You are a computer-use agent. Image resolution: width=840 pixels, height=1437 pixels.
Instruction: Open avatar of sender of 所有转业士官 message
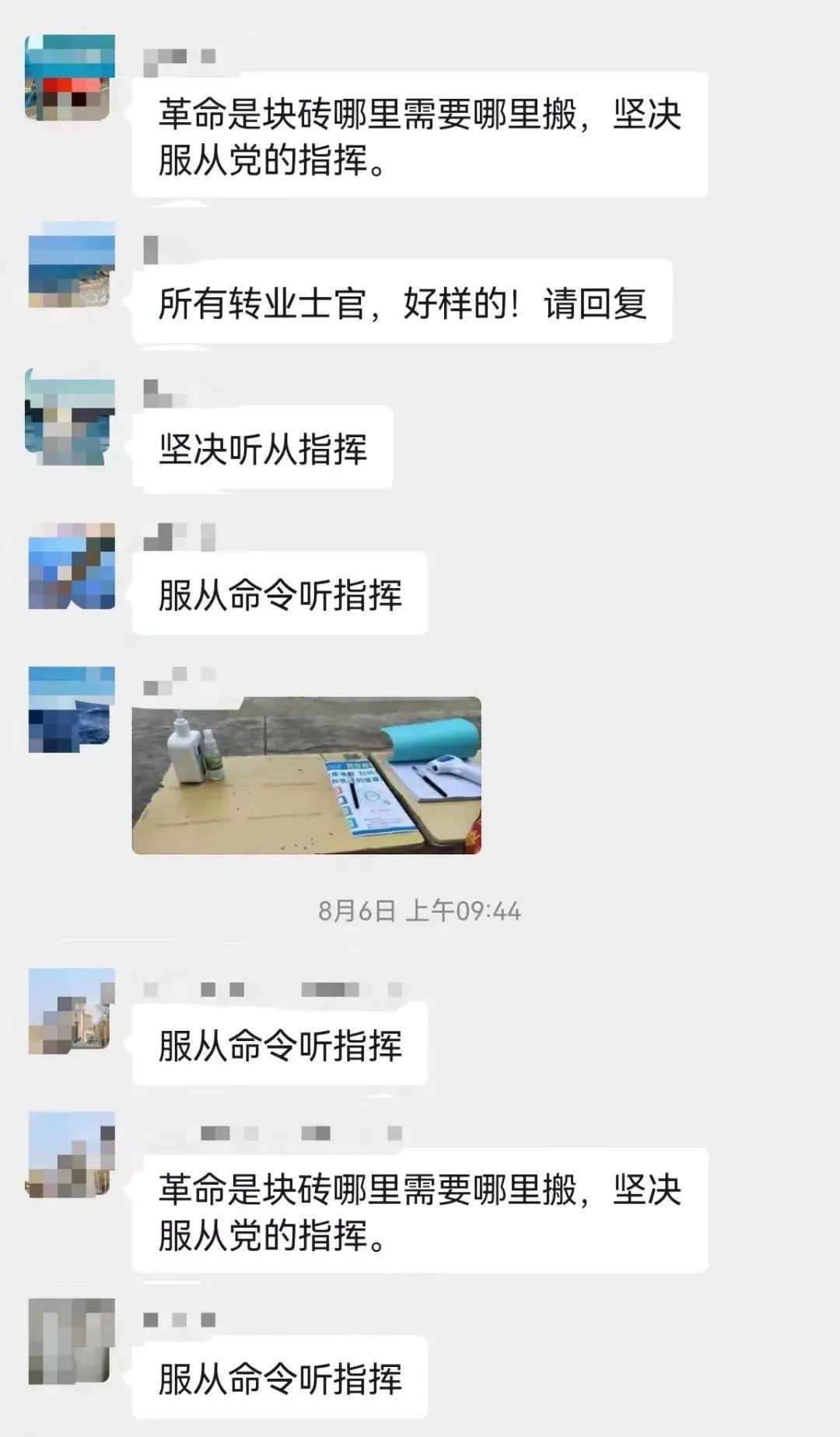click(71, 265)
